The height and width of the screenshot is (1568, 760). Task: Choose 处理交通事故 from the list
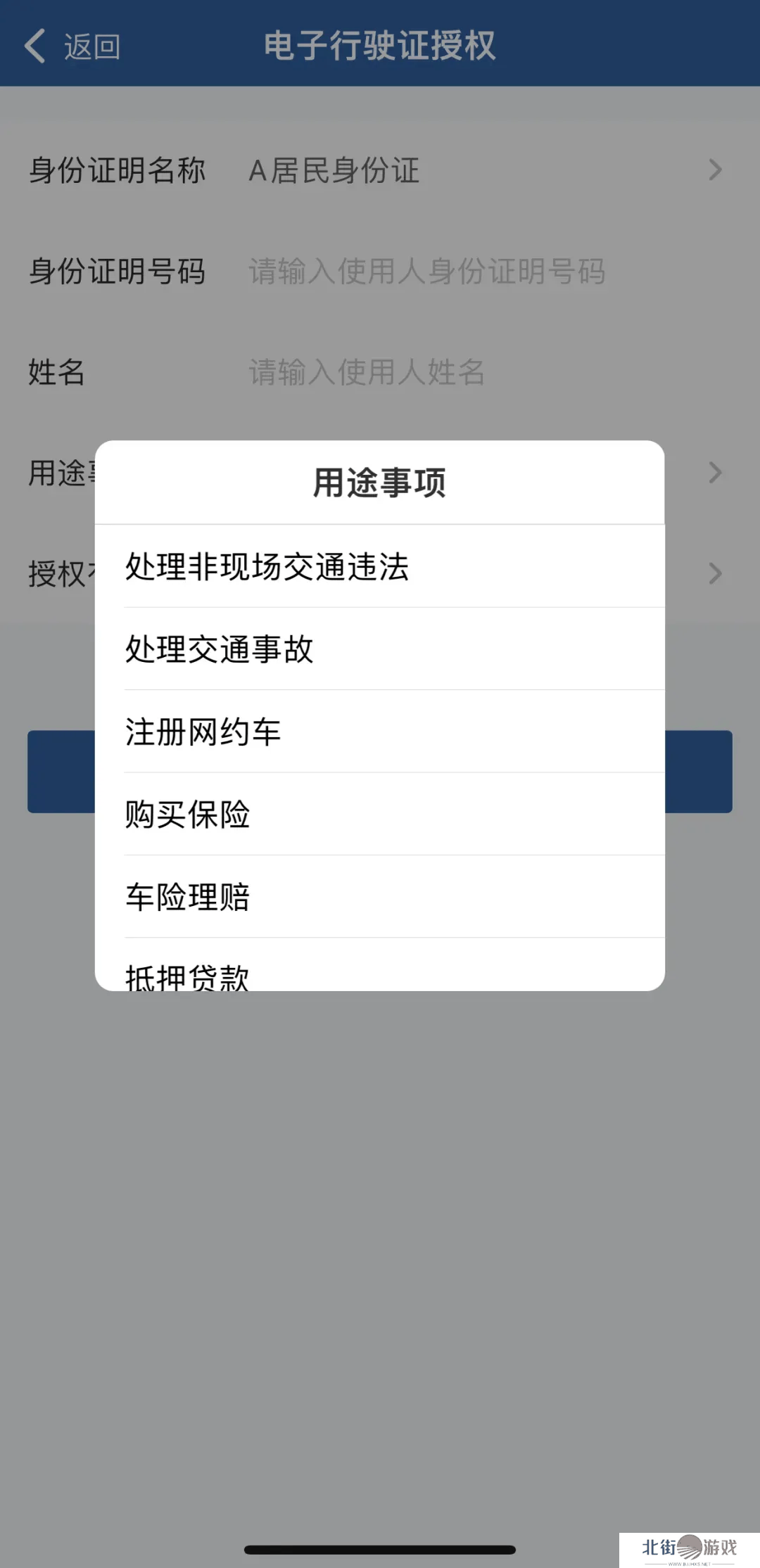point(380,649)
